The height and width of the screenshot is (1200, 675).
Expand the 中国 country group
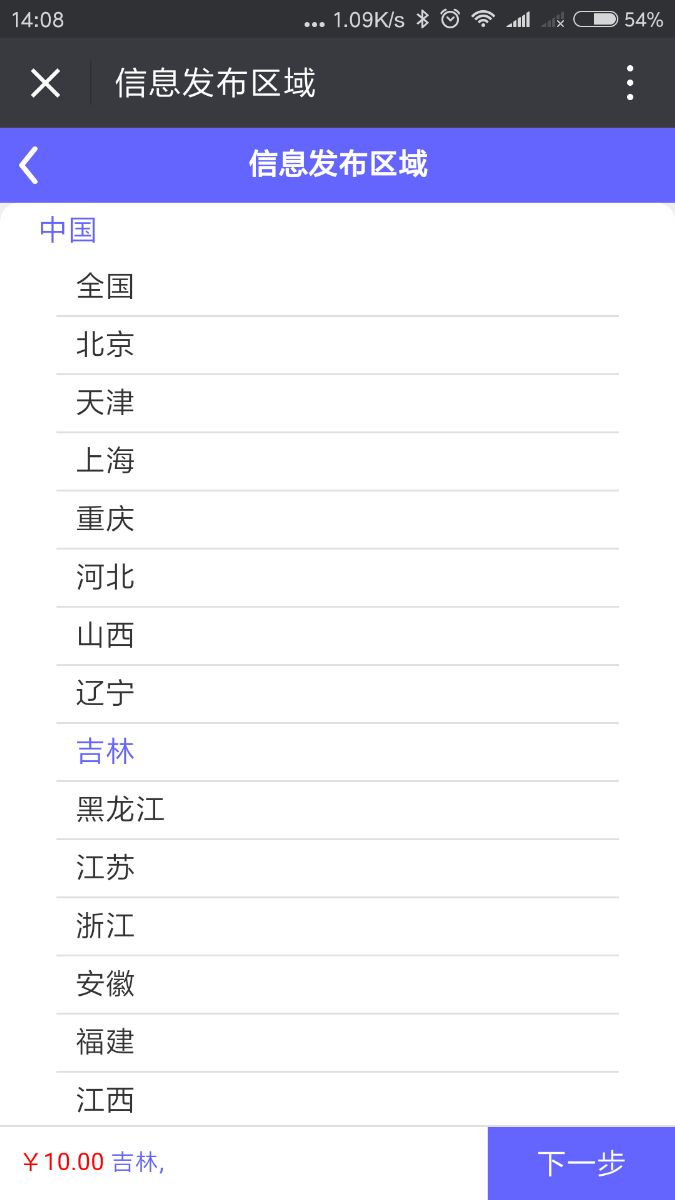pyautogui.click(x=68, y=230)
